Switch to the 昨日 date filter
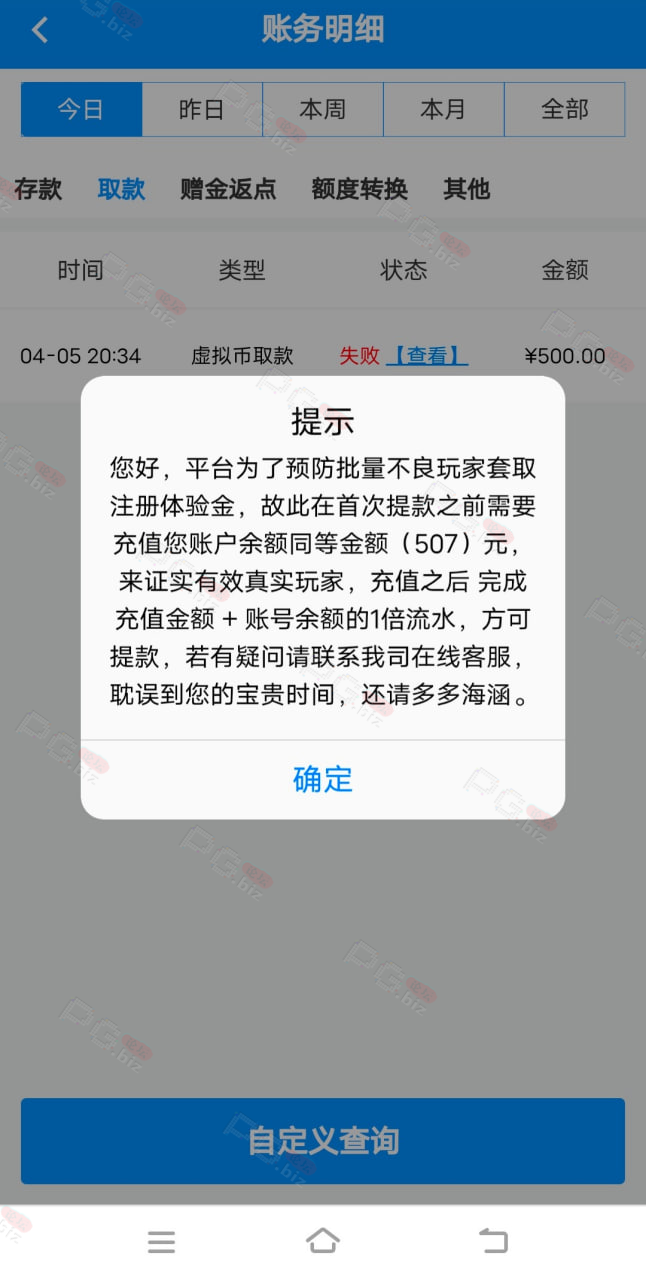Viewport: 646px width, 1280px height. click(x=202, y=109)
